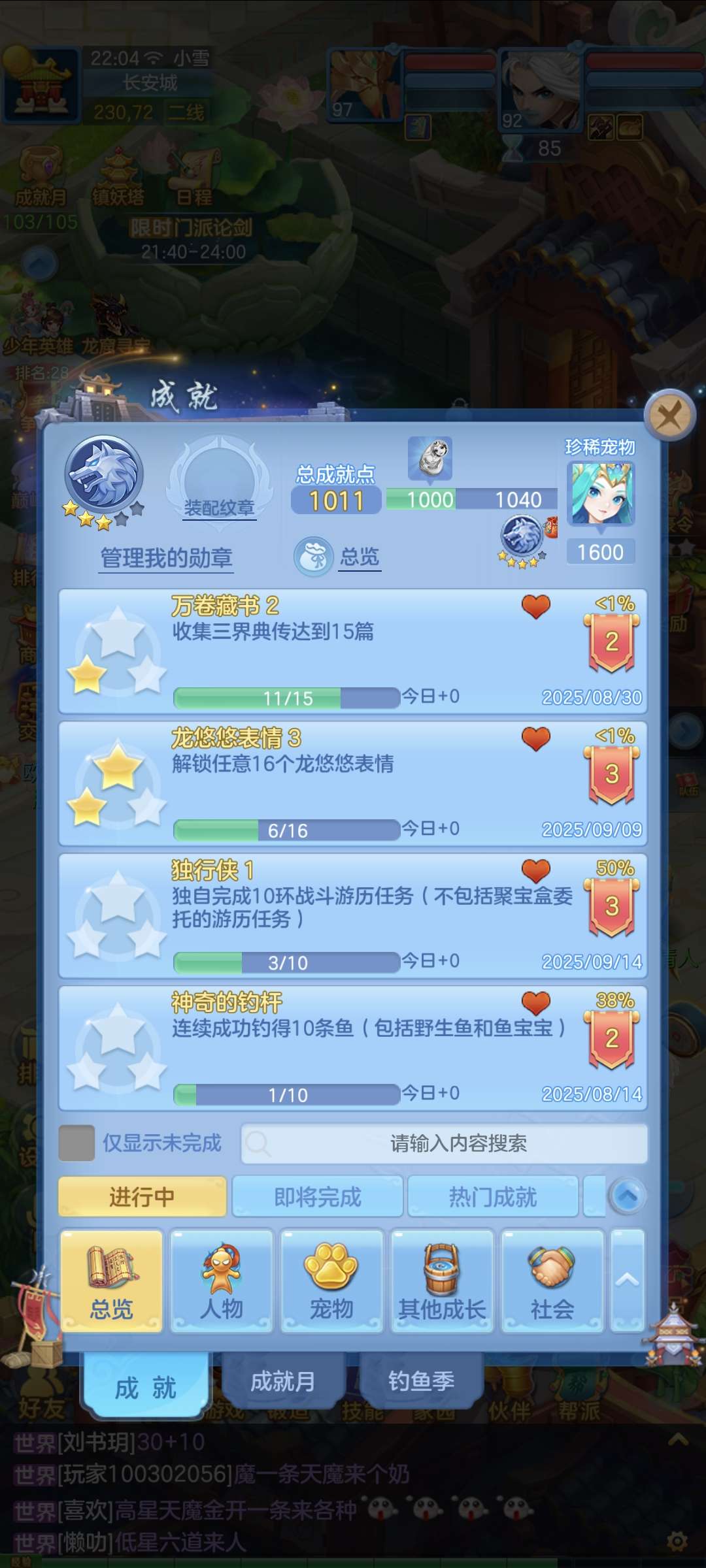706x1568 pixels.
Task: Select the 进行中 filter
Action: click(x=142, y=1197)
